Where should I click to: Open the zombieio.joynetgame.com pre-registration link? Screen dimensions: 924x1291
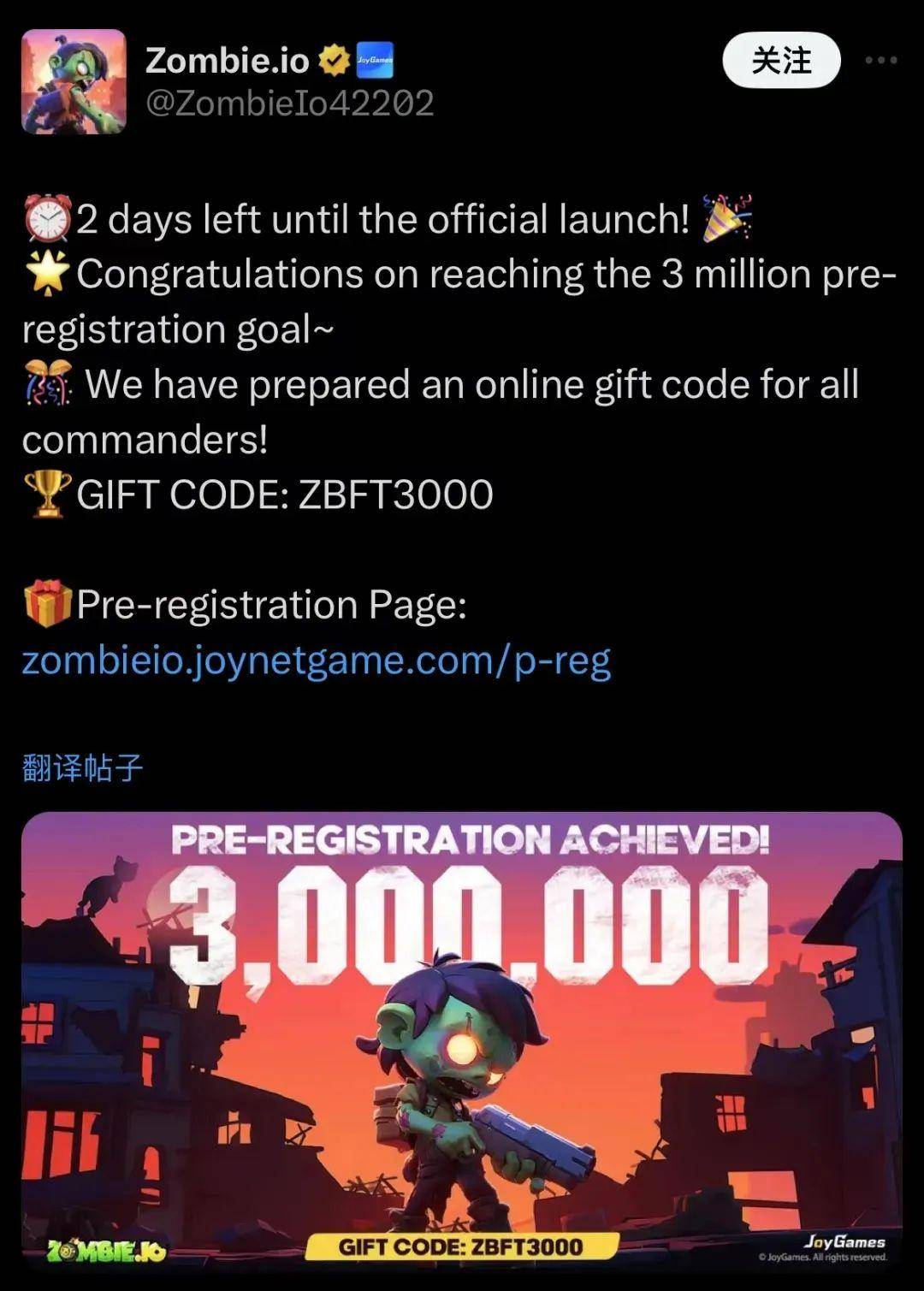316,660
